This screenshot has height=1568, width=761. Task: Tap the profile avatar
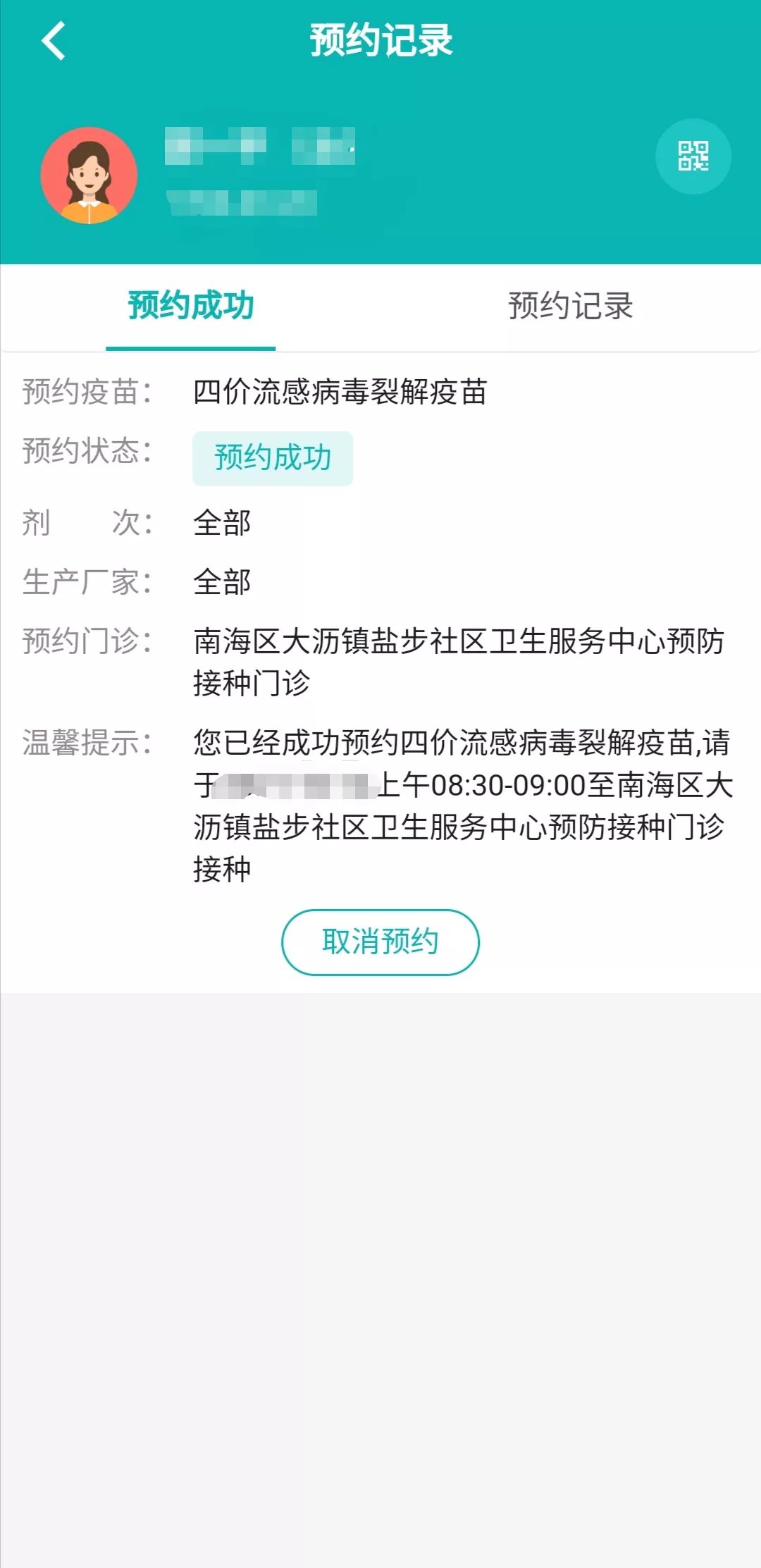tap(89, 176)
